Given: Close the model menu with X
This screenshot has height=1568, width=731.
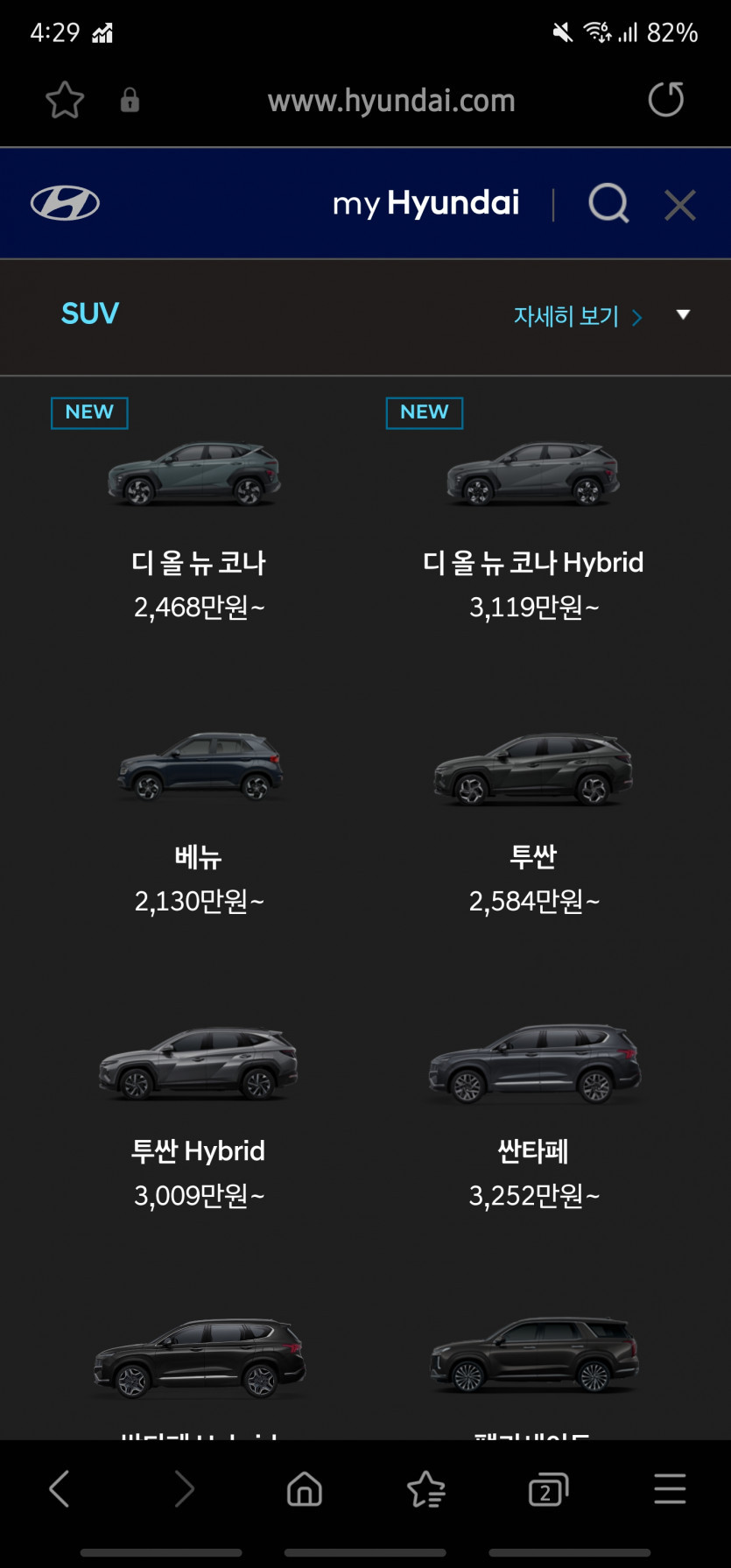Looking at the screenshot, I should tap(679, 206).
